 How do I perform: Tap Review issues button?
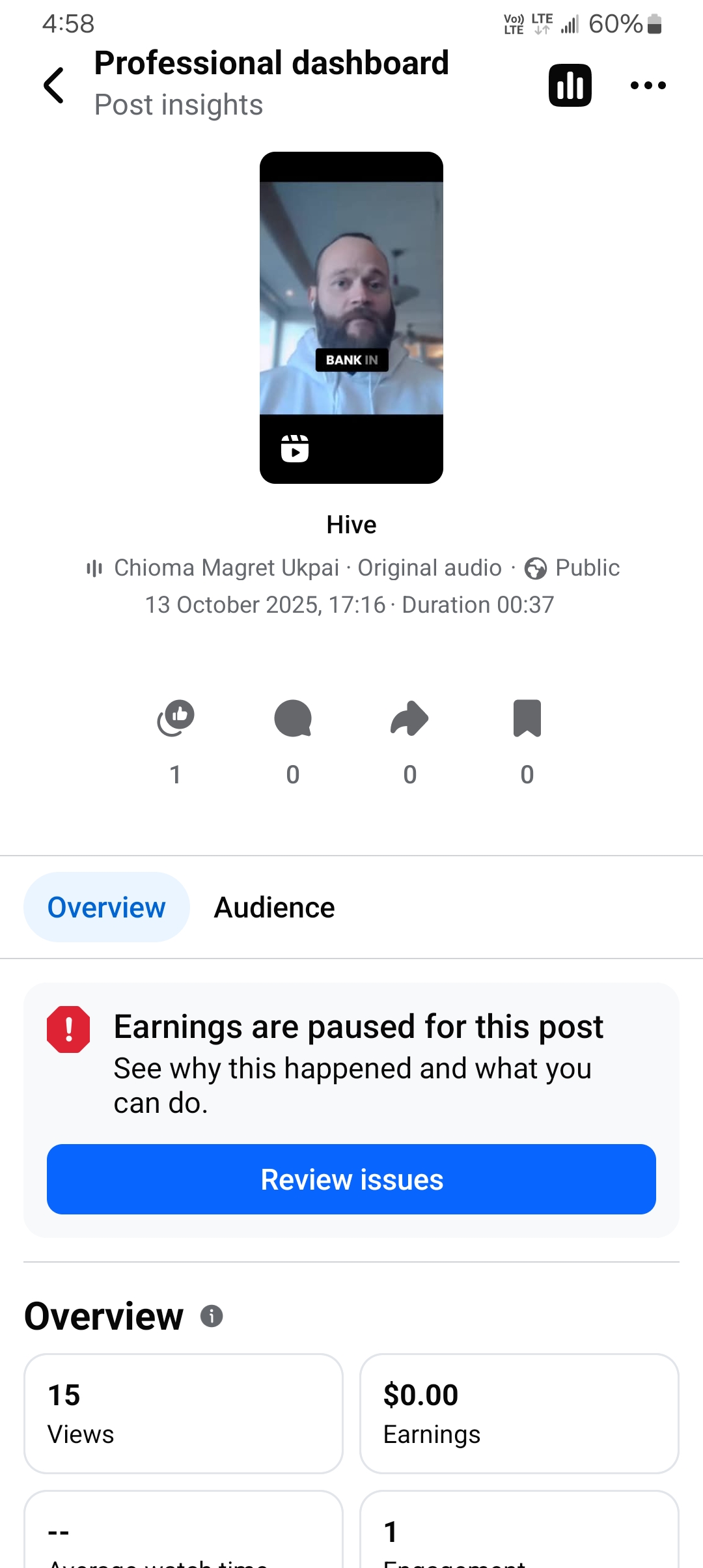(351, 1179)
